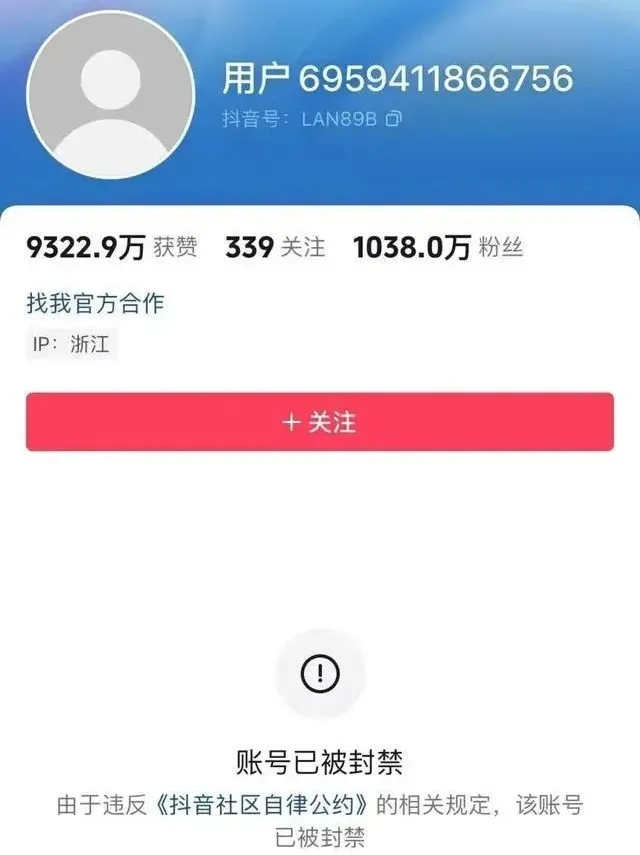Viewport: 640px width, 855px height.
Task: Copy the 抖音号 LAN89B
Action: tap(394, 119)
